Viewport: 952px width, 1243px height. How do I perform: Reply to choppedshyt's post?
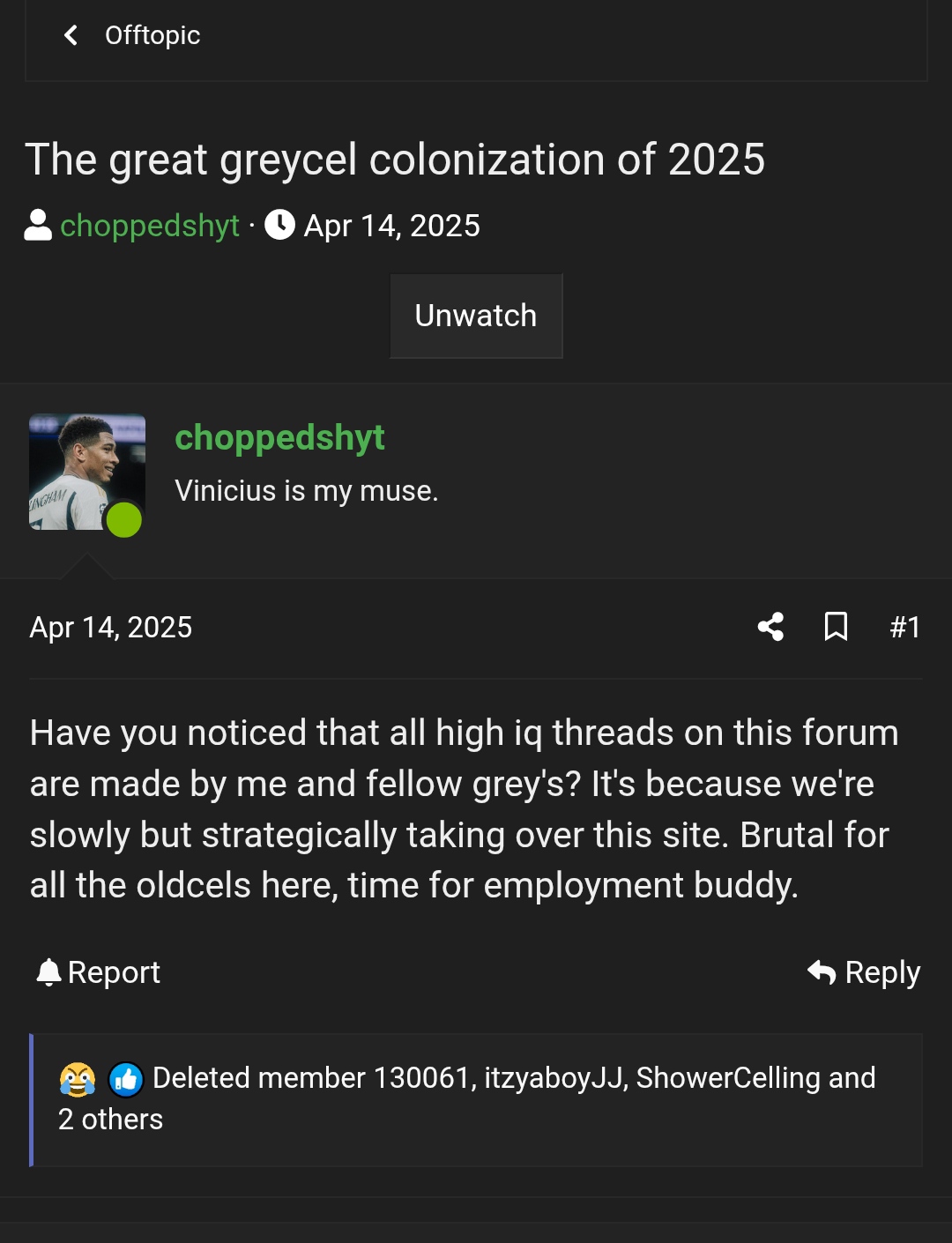tap(864, 972)
